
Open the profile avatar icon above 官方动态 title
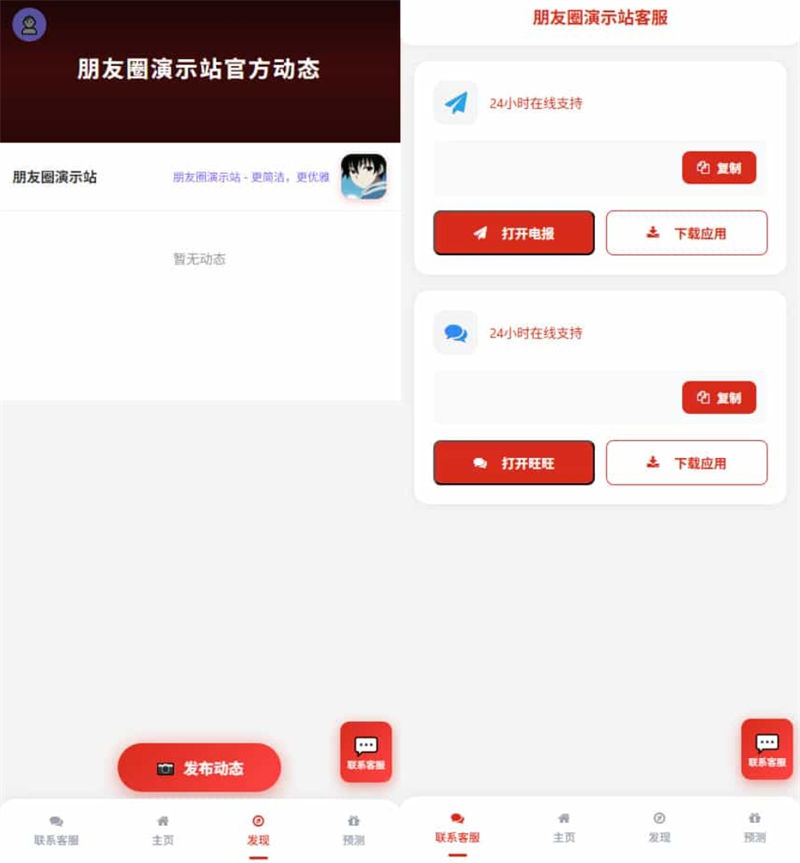point(29,25)
